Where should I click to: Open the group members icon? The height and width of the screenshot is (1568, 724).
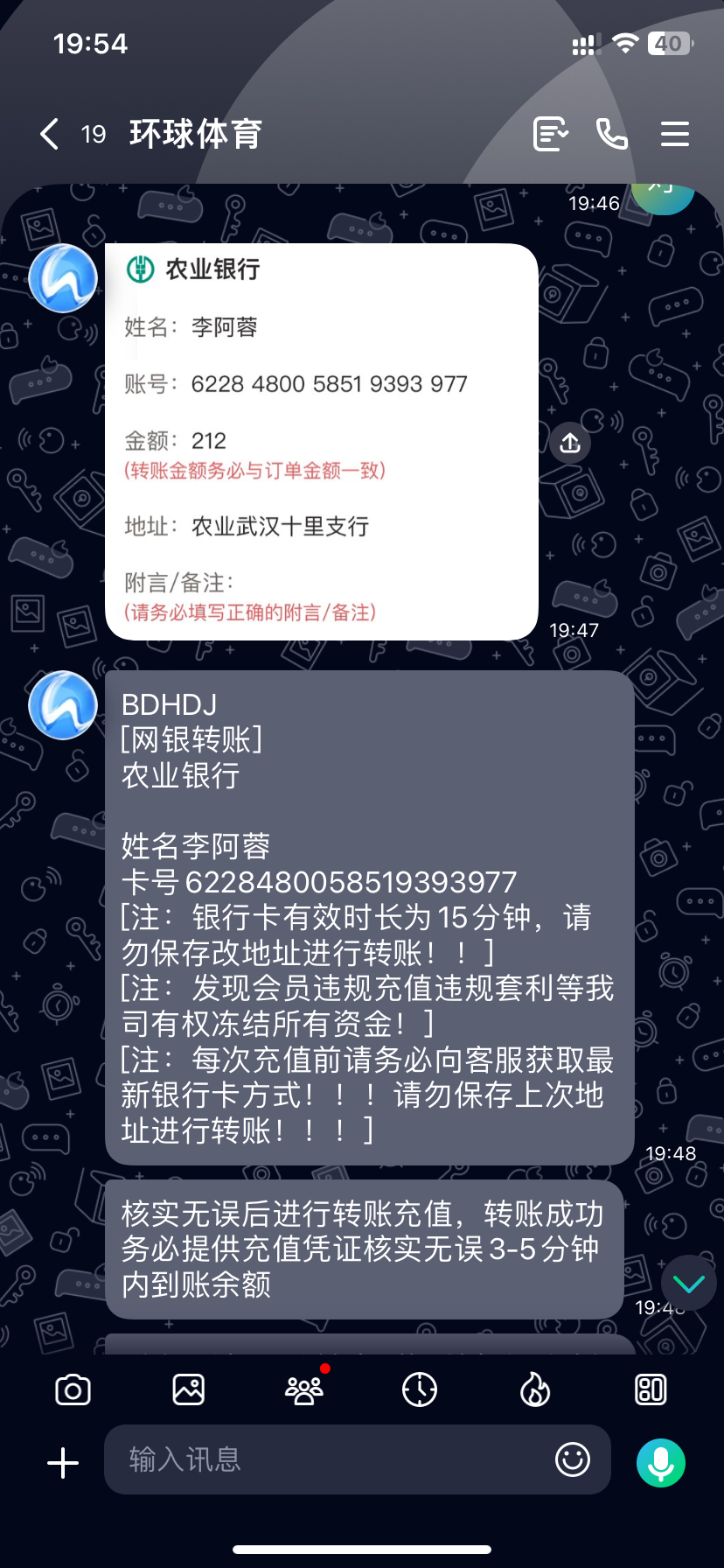tap(304, 1389)
